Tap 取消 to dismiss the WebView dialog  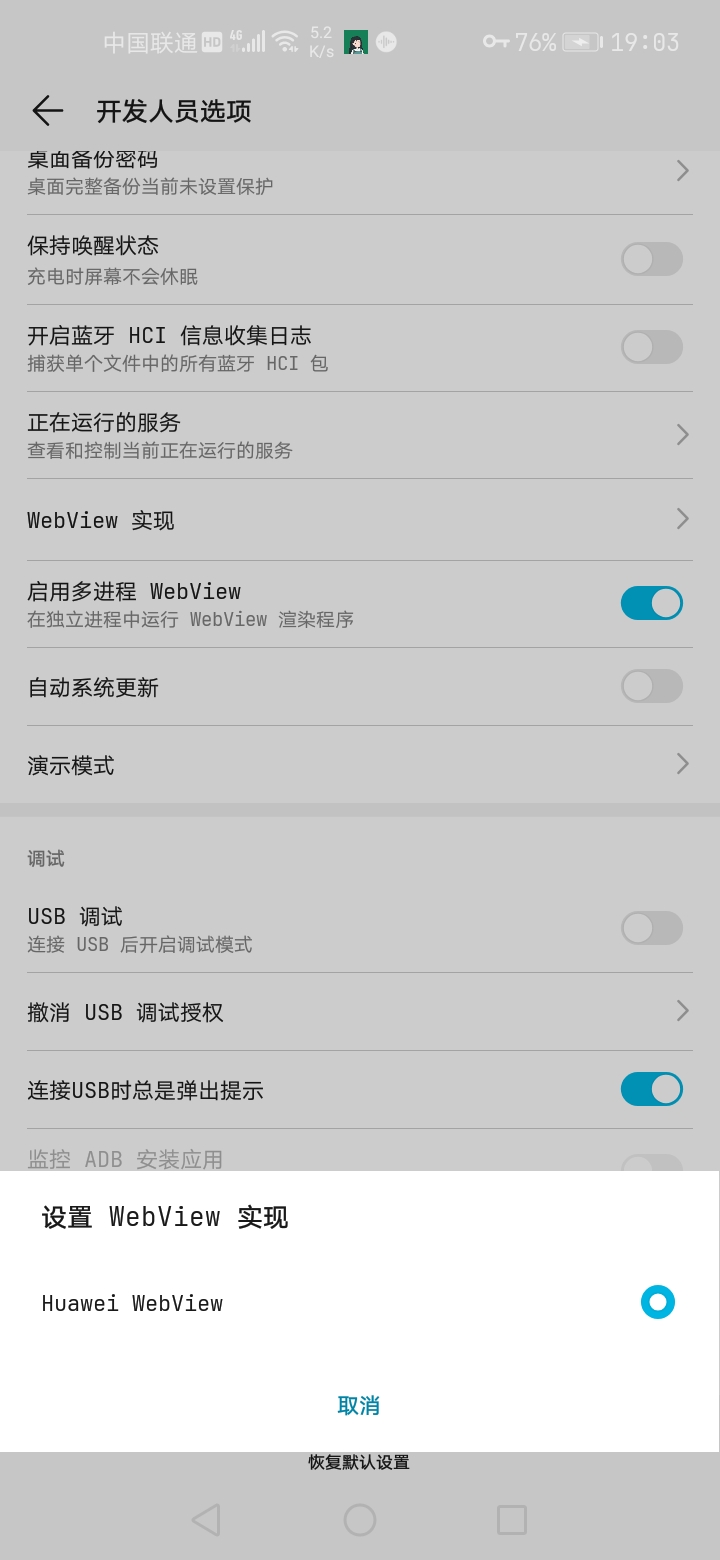coord(359,1405)
